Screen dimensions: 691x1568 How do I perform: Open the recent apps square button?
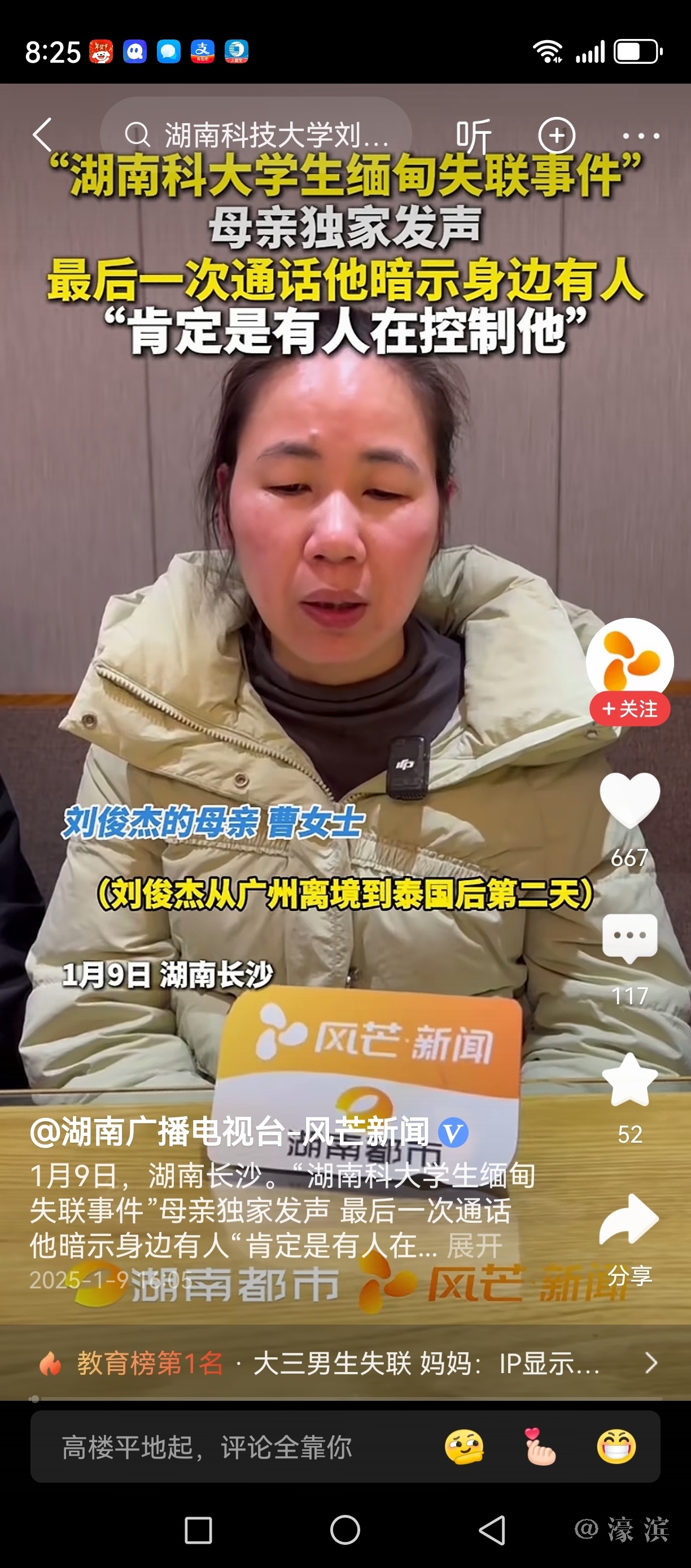pos(198,1530)
